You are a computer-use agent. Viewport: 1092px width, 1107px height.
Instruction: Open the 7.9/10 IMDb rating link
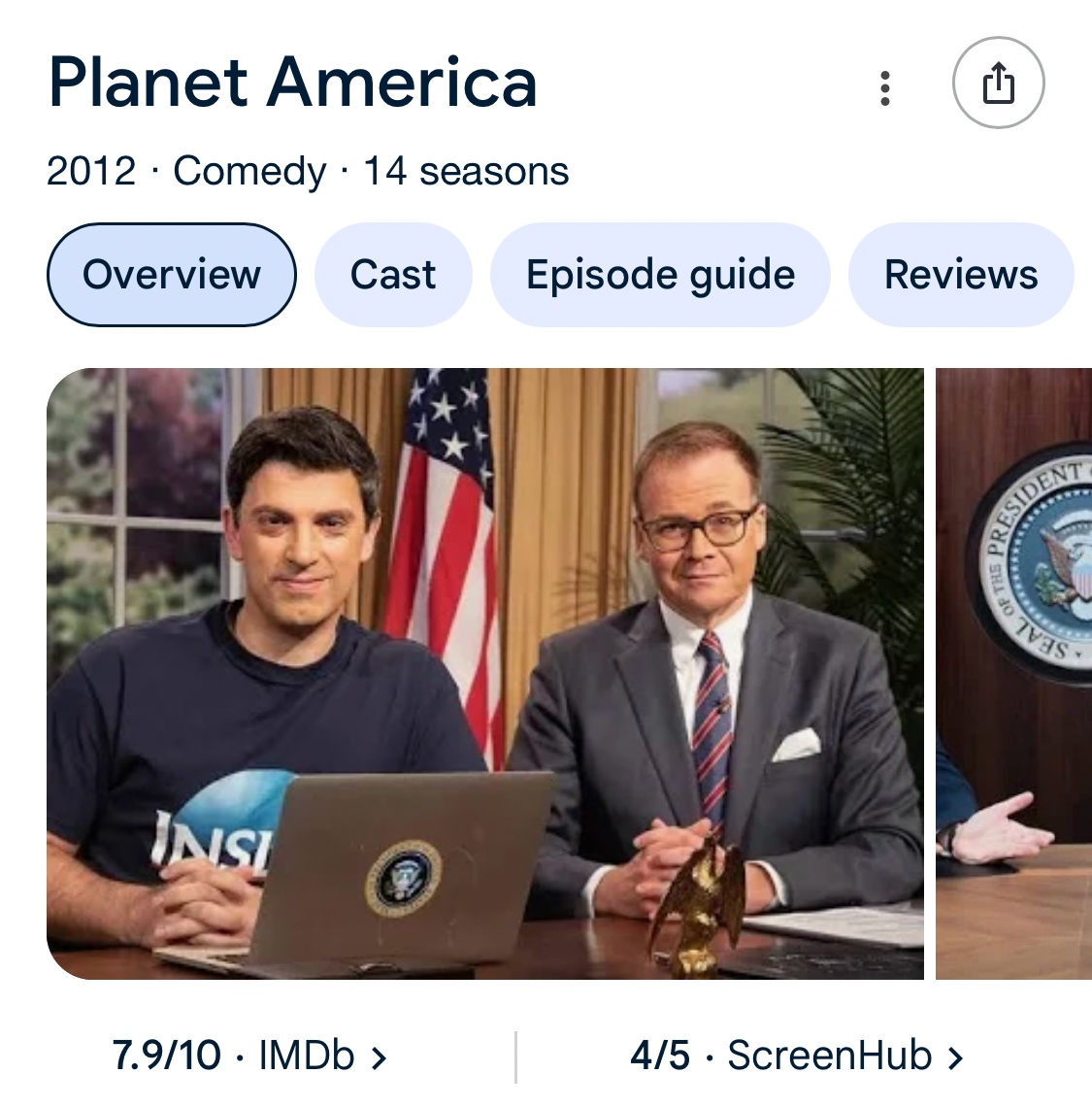point(249,1056)
